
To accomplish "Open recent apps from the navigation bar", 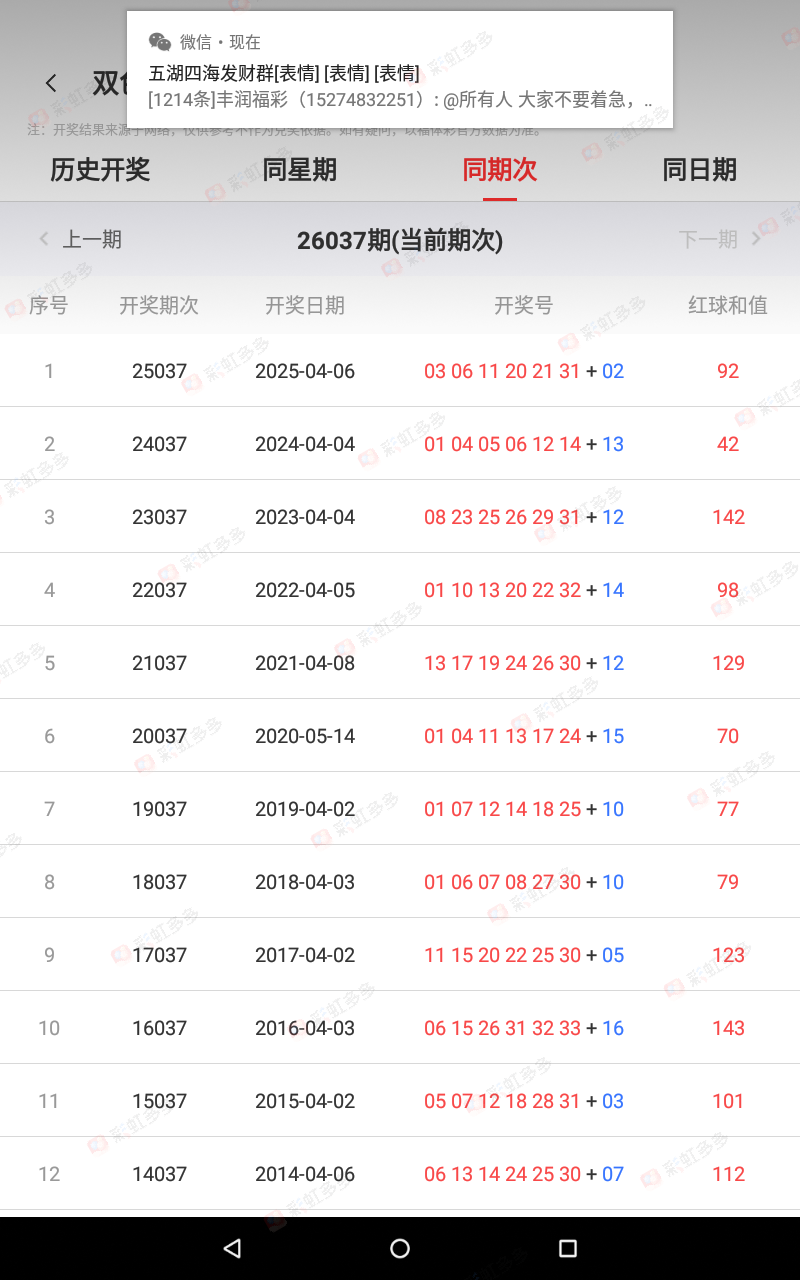I will [x=567, y=1248].
